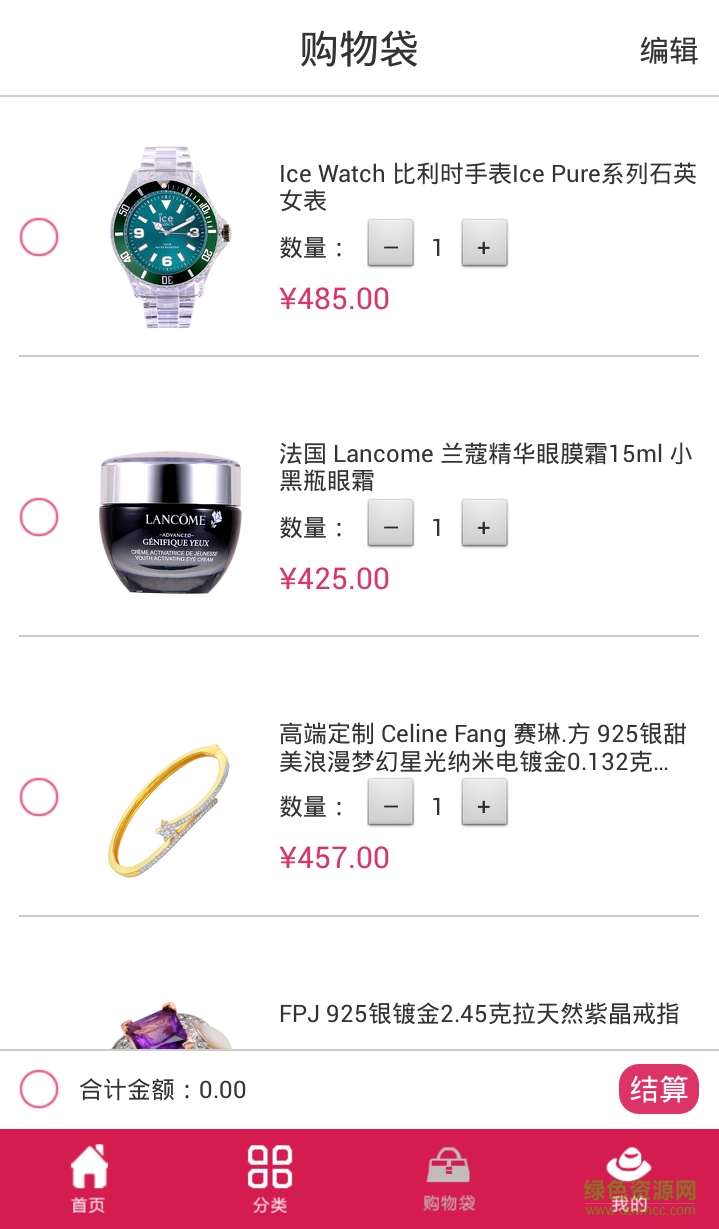Increase quantity of Celine Fang bracelet

click(x=484, y=806)
